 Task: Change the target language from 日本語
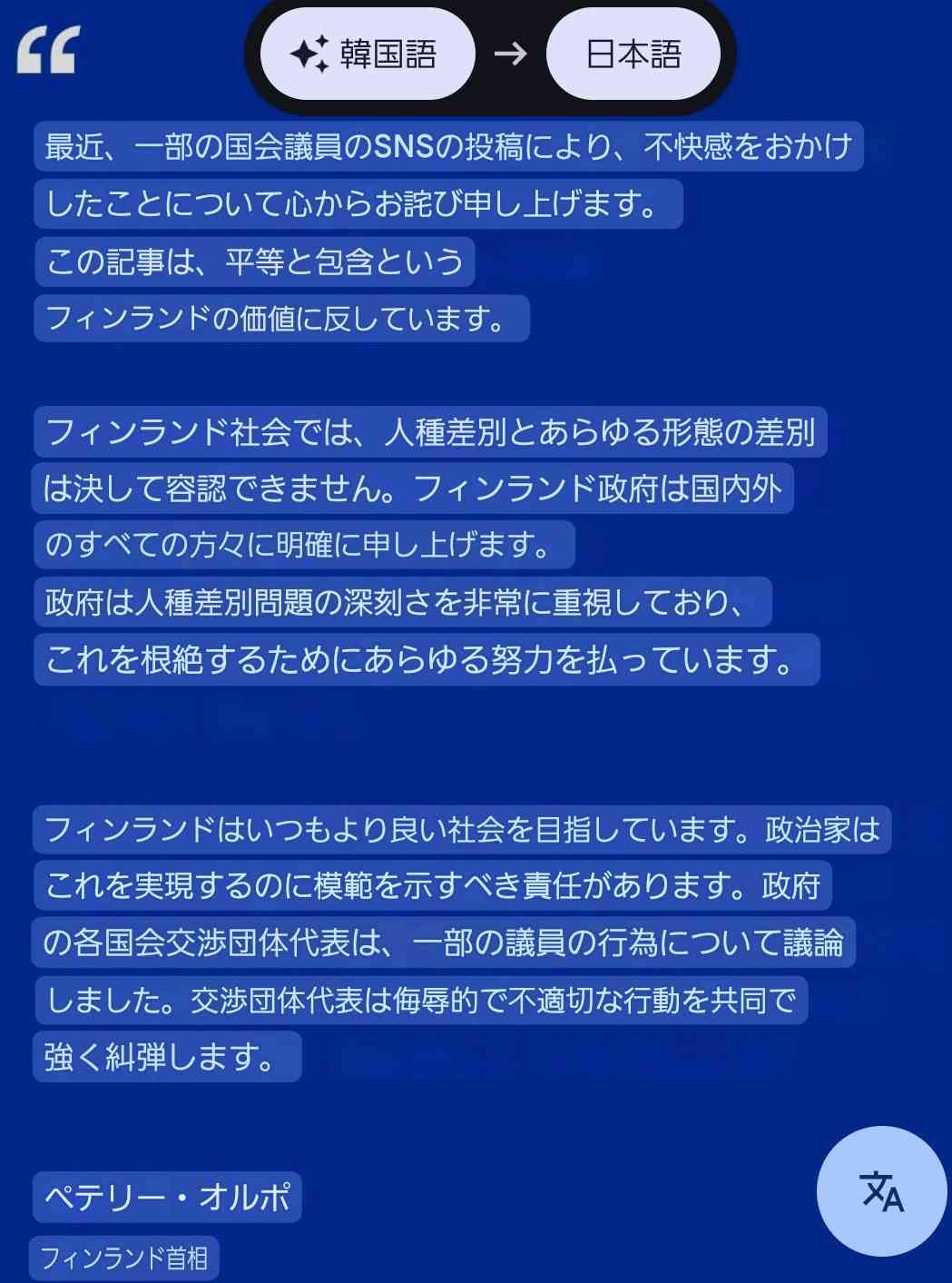[633, 54]
